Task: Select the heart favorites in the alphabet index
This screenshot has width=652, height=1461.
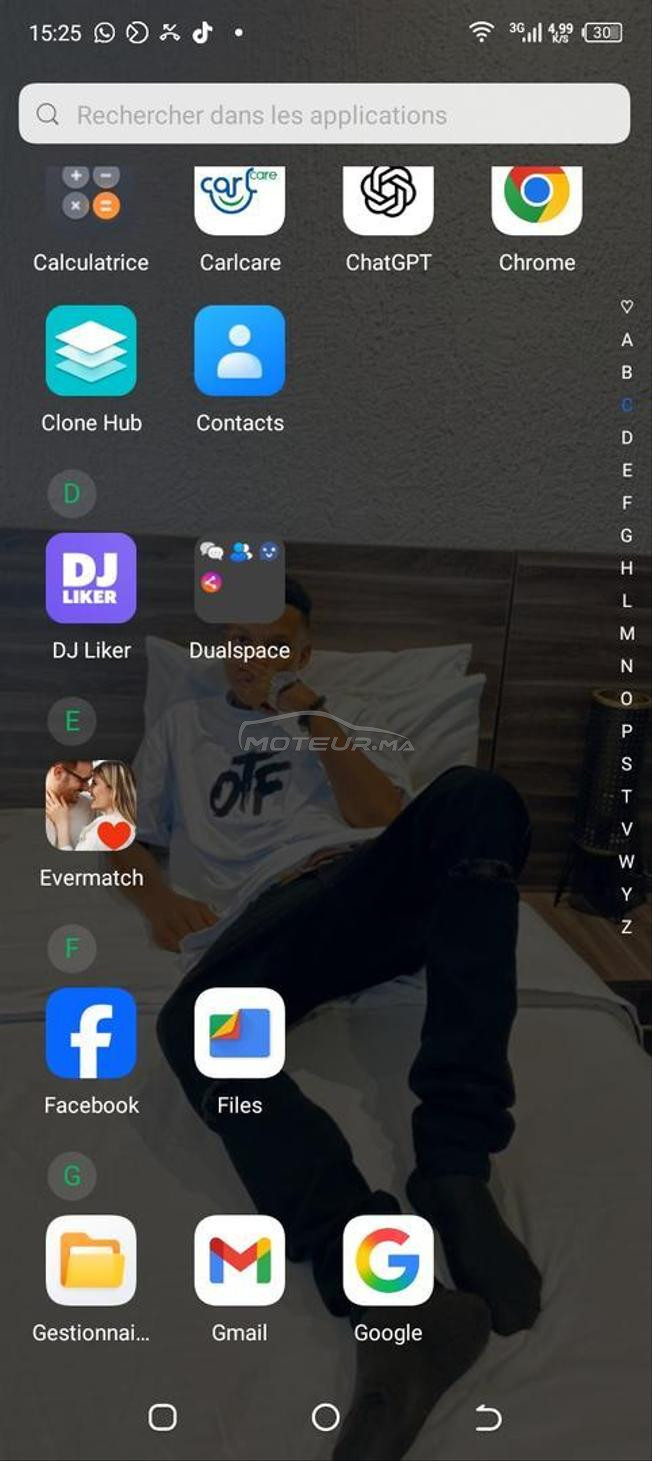Action: [627, 307]
